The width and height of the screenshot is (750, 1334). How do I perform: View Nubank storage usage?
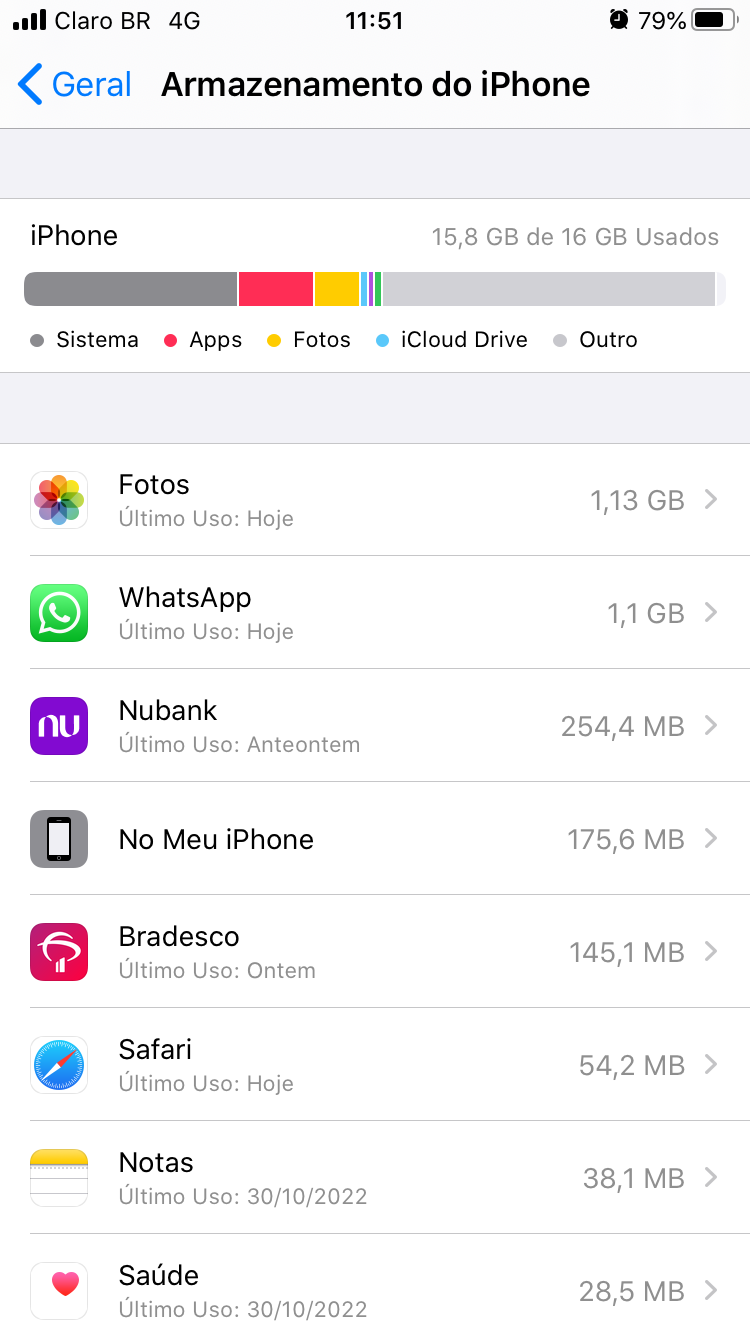click(375, 726)
